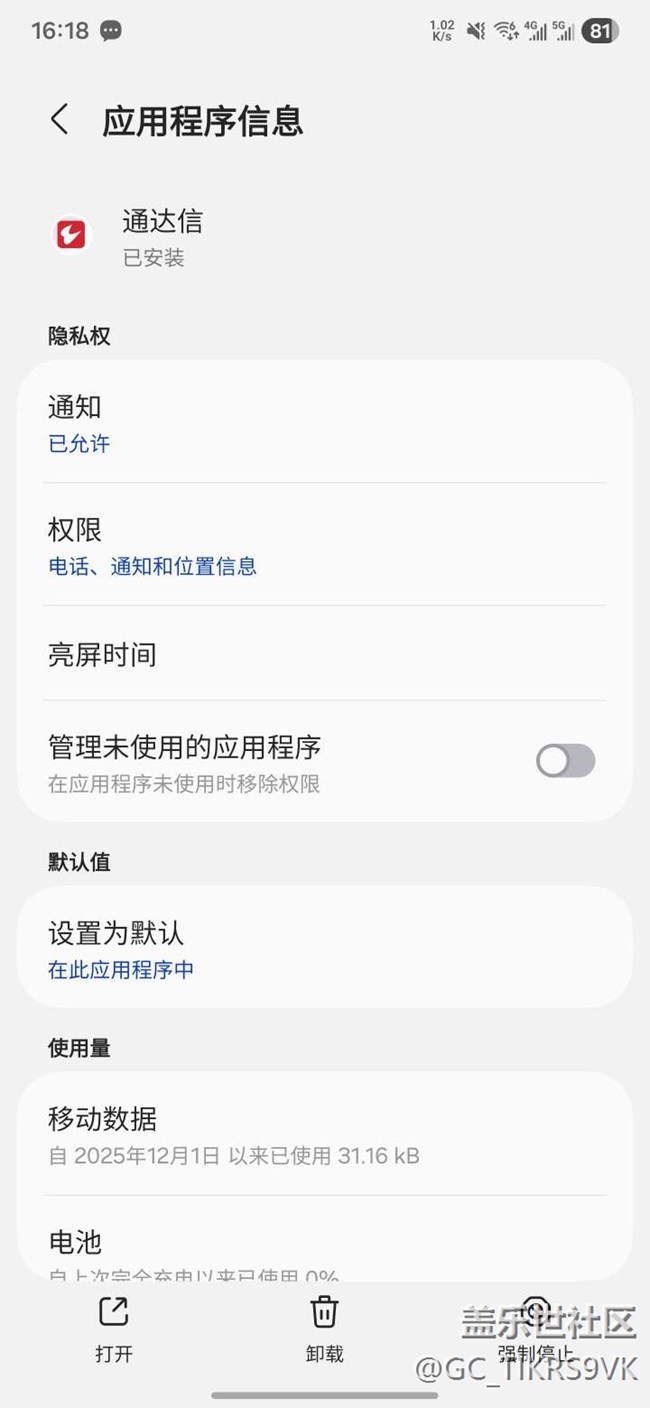Open 设置为默认 option
This screenshot has height=1408, width=650.
pyautogui.click(x=324, y=948)
